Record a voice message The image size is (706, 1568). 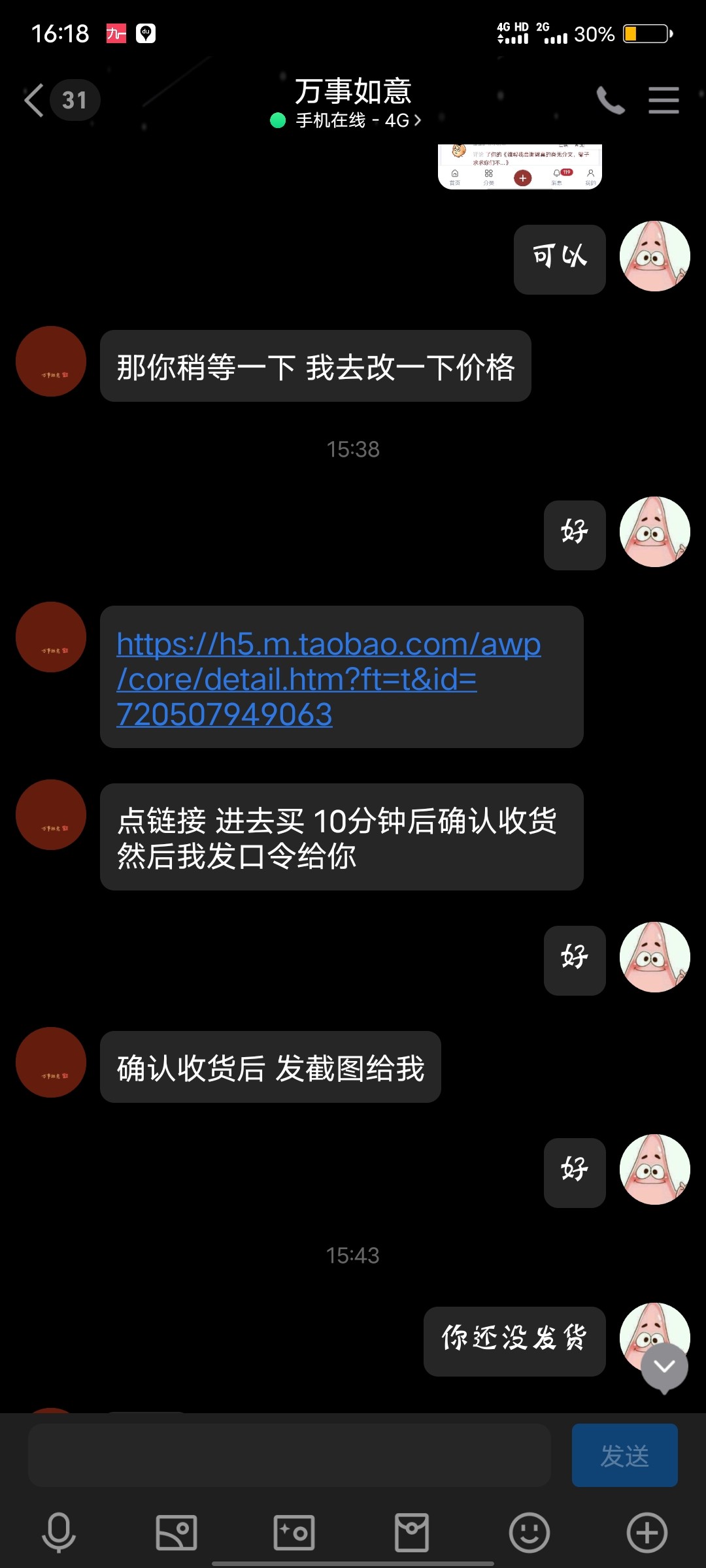tap(59, 1532)
